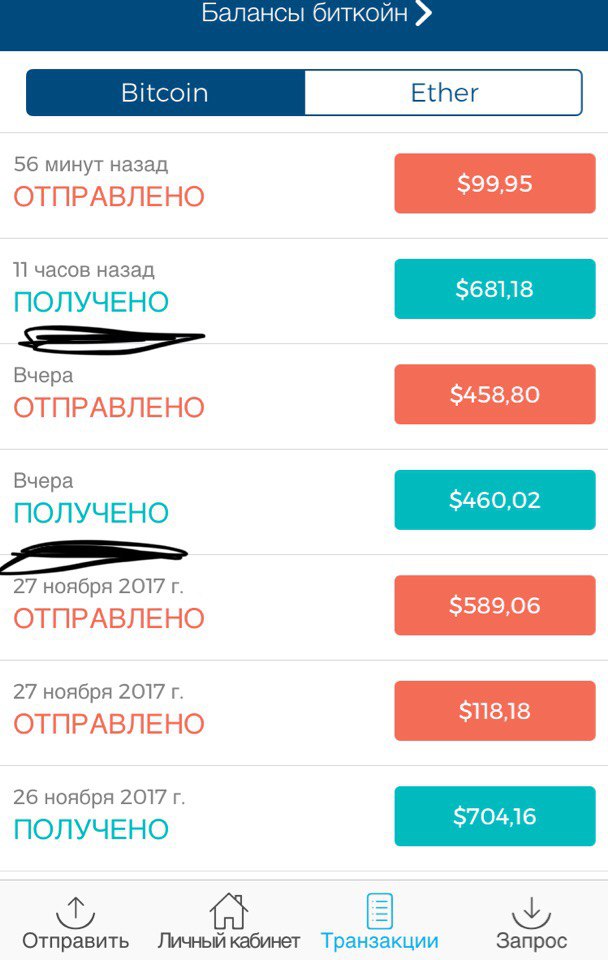Tap the $460,02 amount button
Viewport: 608px width, 960px height.
click(495, 500)
